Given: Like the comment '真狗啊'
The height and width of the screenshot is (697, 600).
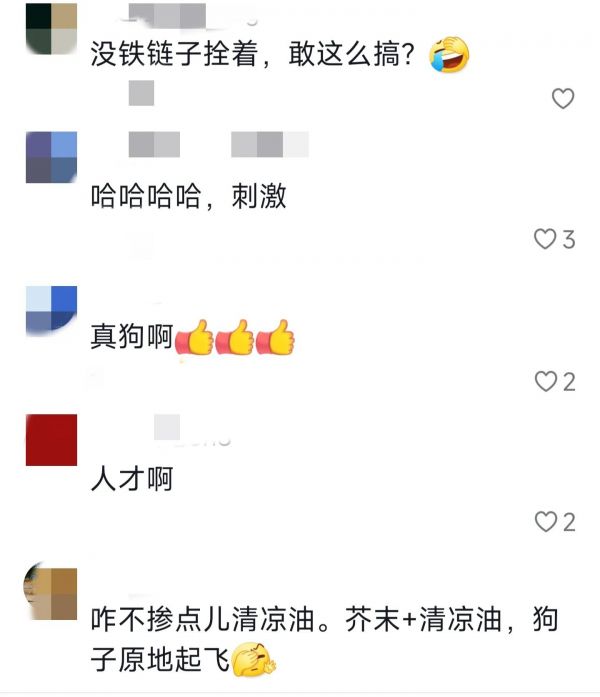Looking at the screenshot, I should 545,381.
